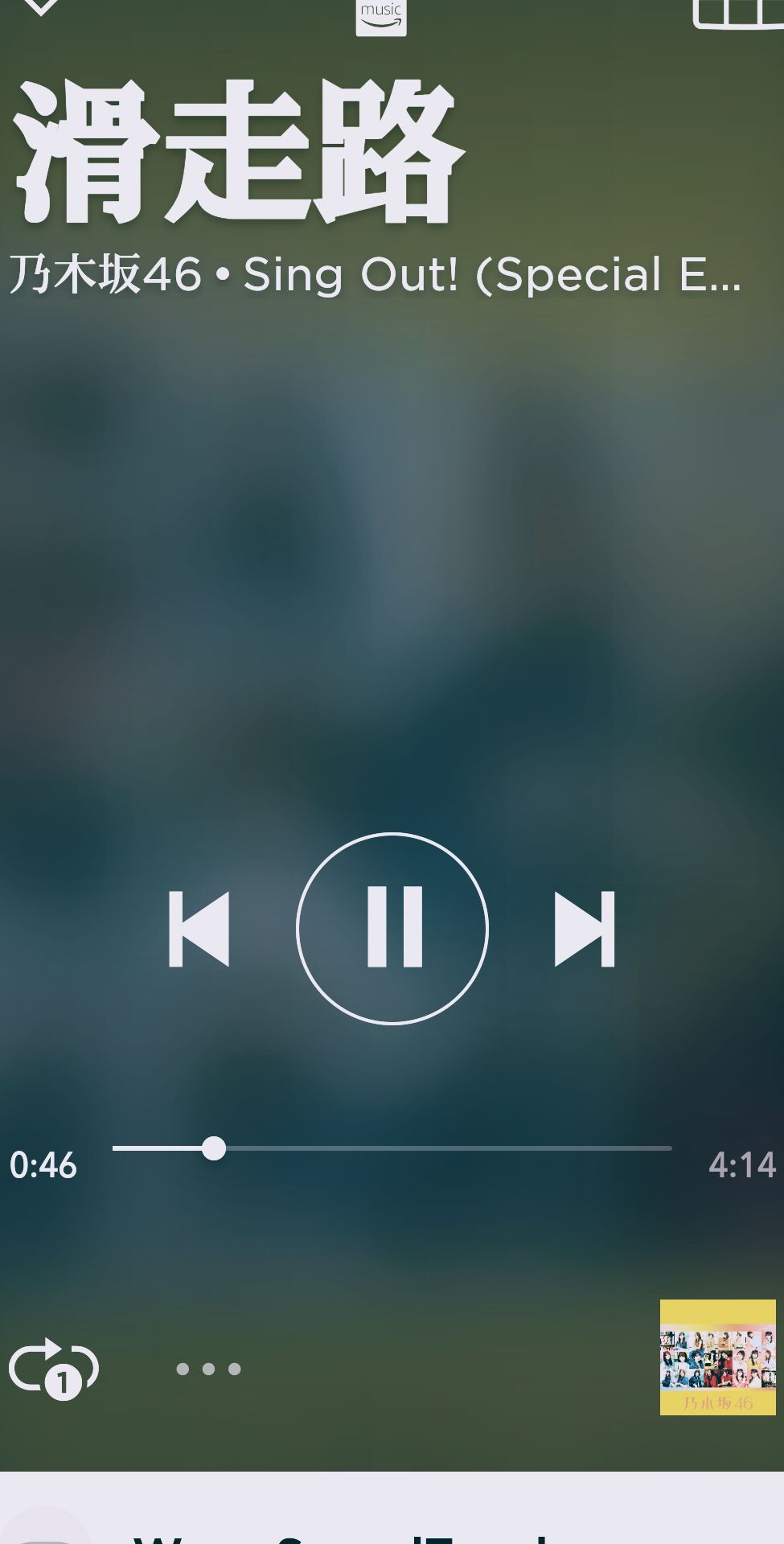
Task: Pause the currently playing song
Action: click(392, 928)
